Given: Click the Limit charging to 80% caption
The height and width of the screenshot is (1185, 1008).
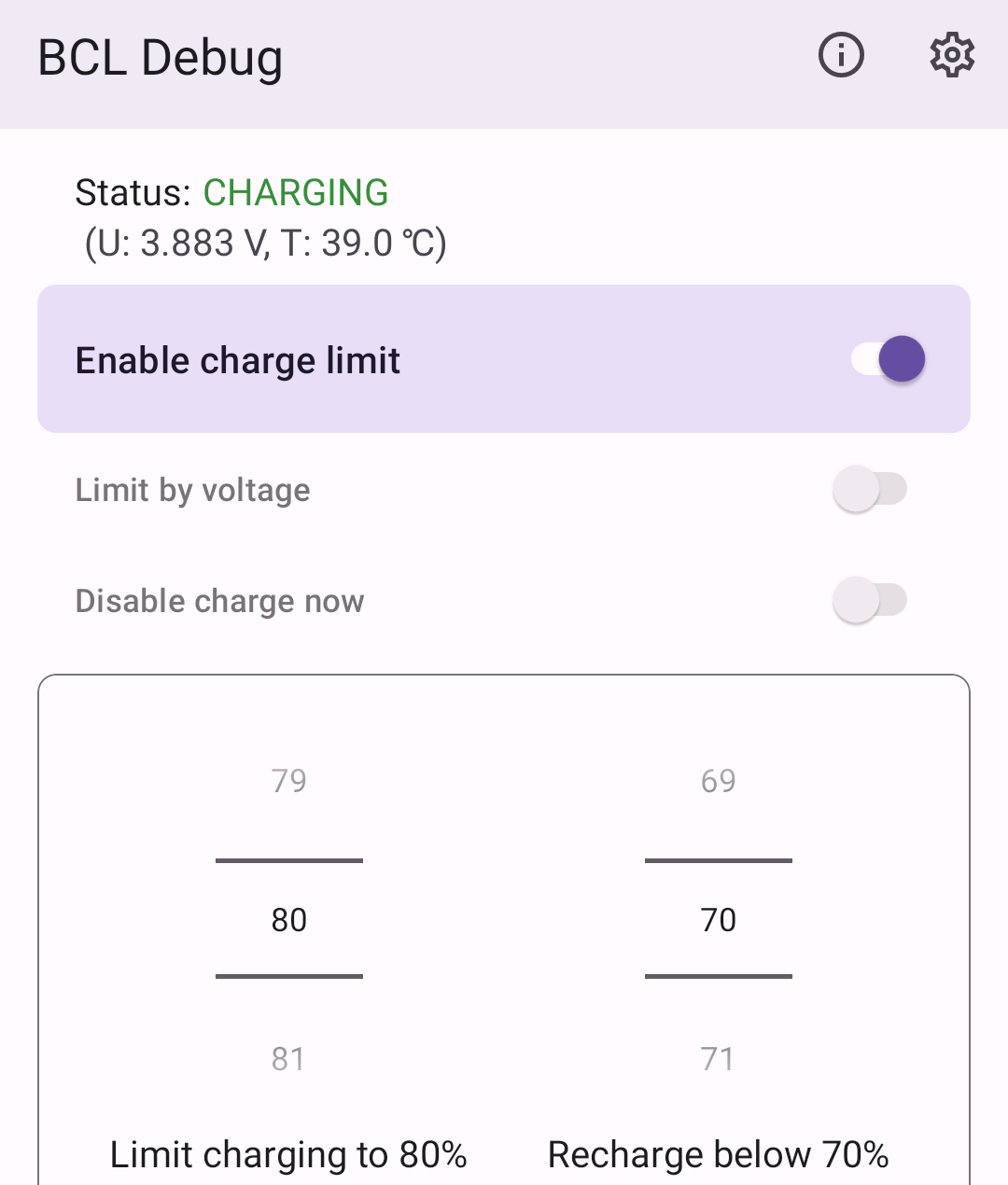Looking at the screenshot, I should coord(289,1154).
